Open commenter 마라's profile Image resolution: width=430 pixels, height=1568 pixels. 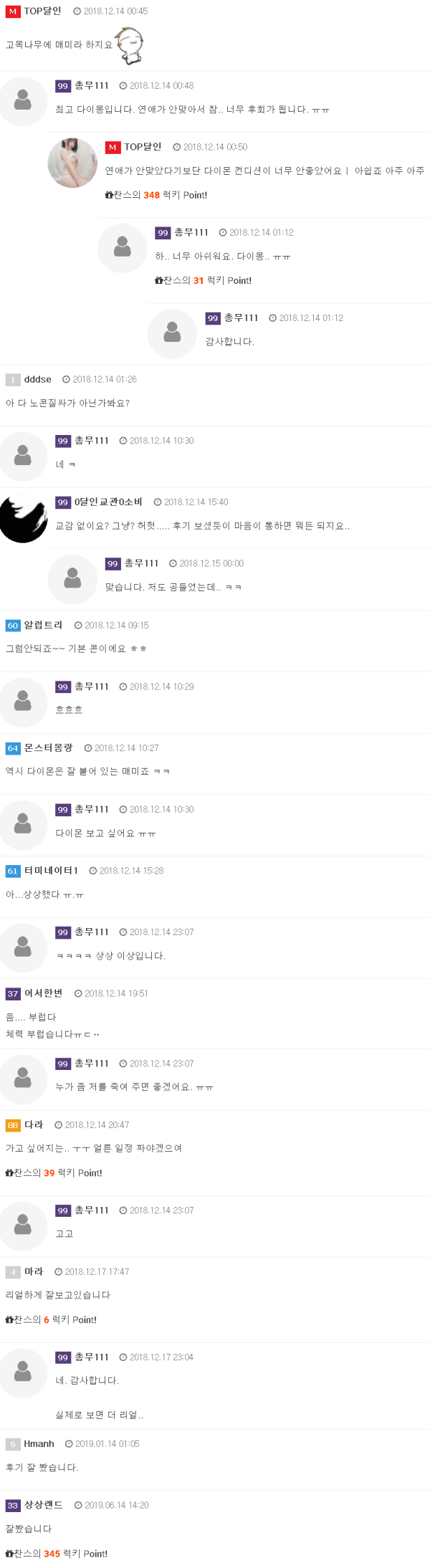pyautogui.click(x=34, y=1271)
